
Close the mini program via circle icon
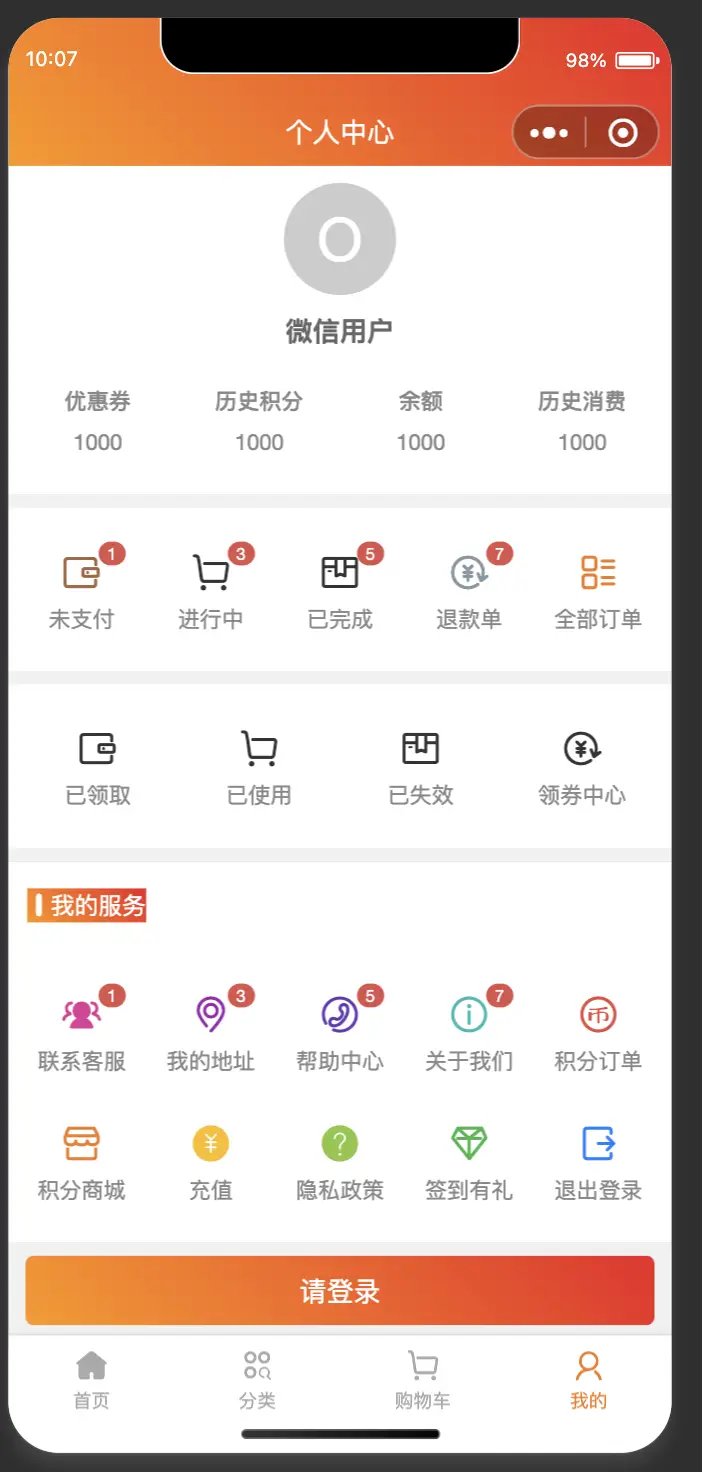click(623, 133)
